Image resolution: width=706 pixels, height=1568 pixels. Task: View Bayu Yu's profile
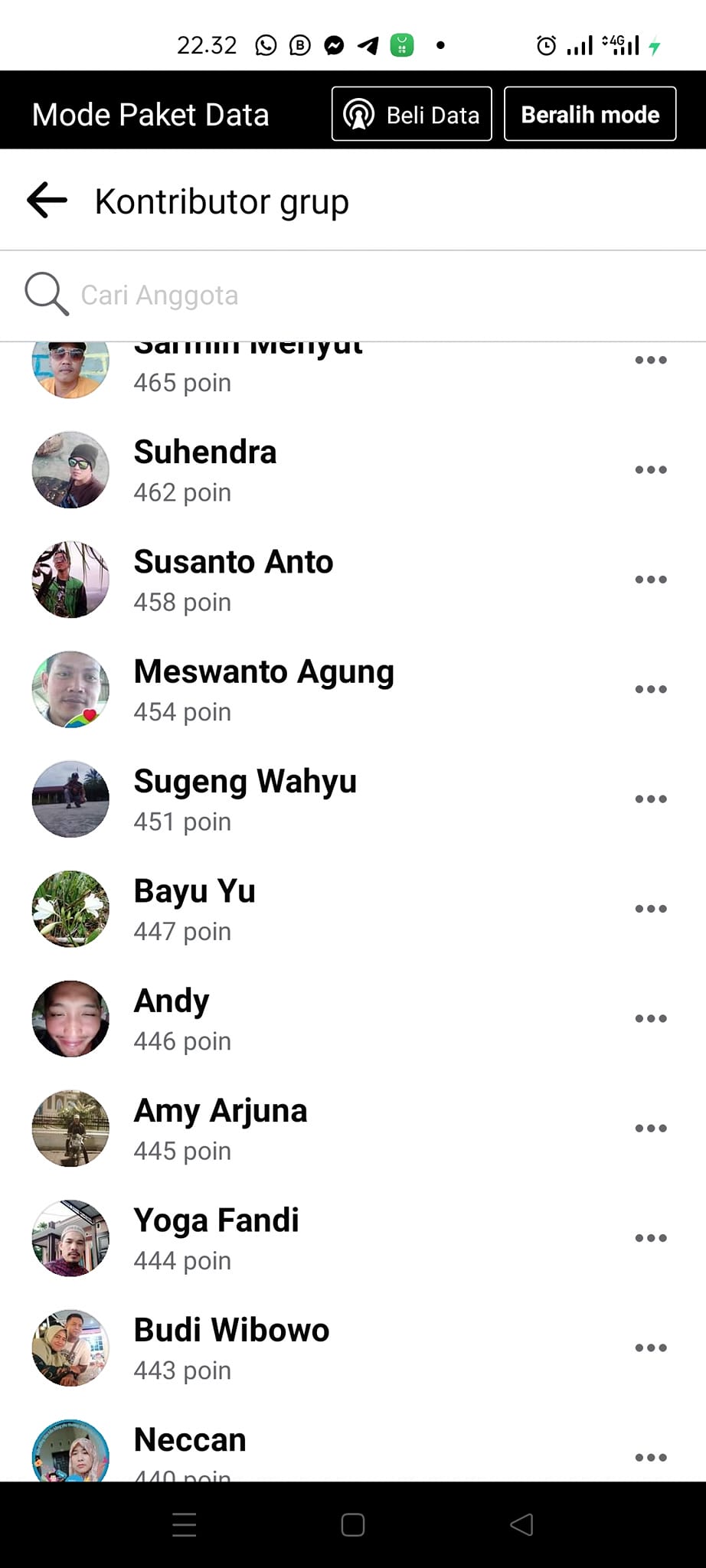click(194, 908)
